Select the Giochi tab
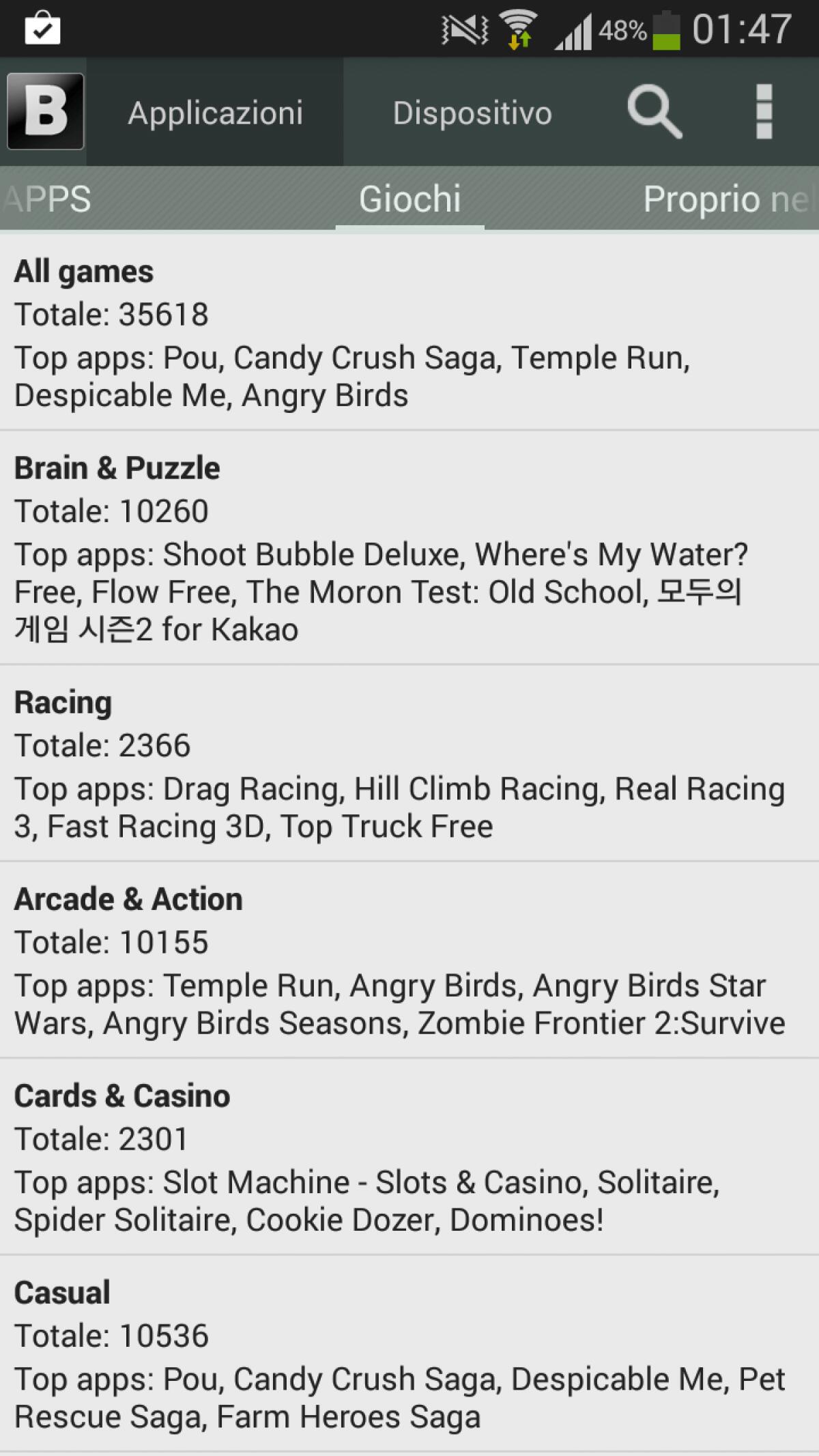 [x=410, y=199]
